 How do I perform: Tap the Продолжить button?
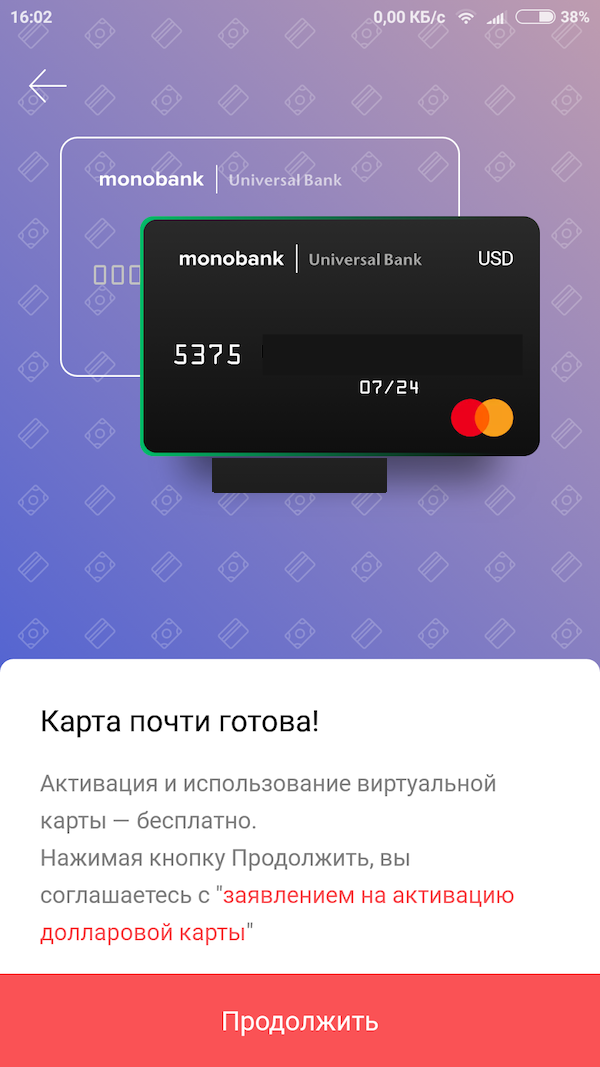coord(300,1021)
